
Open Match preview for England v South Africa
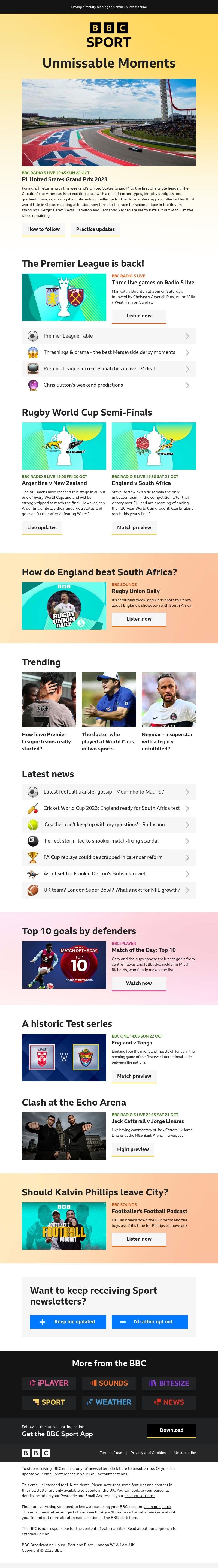[134, 528]
